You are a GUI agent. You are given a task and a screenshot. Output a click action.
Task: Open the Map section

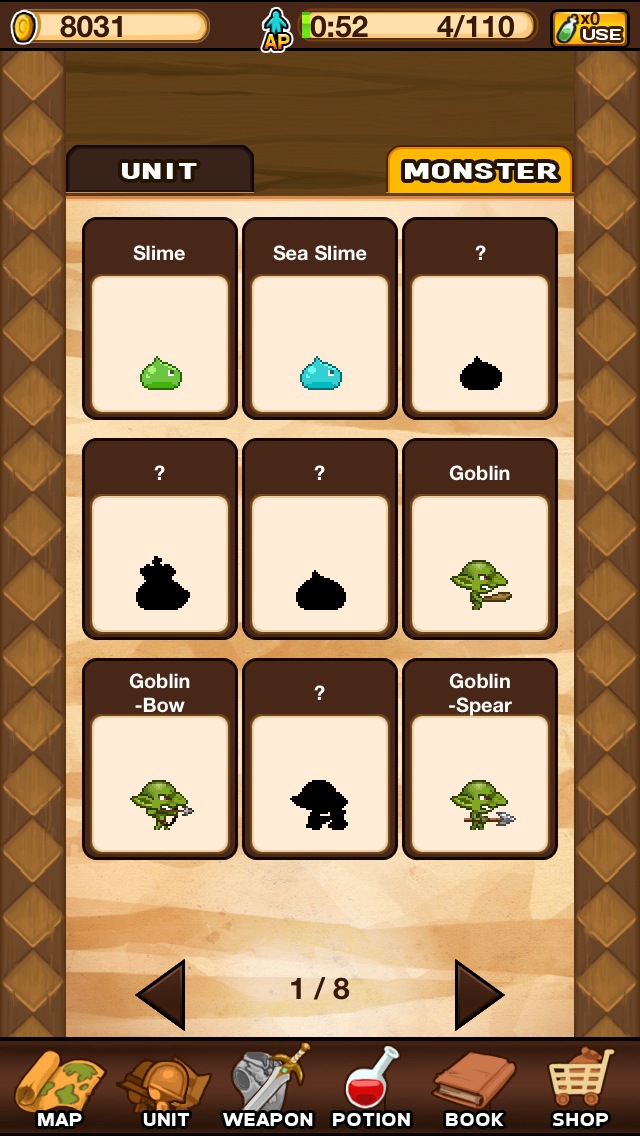(x=59, y=1088)
